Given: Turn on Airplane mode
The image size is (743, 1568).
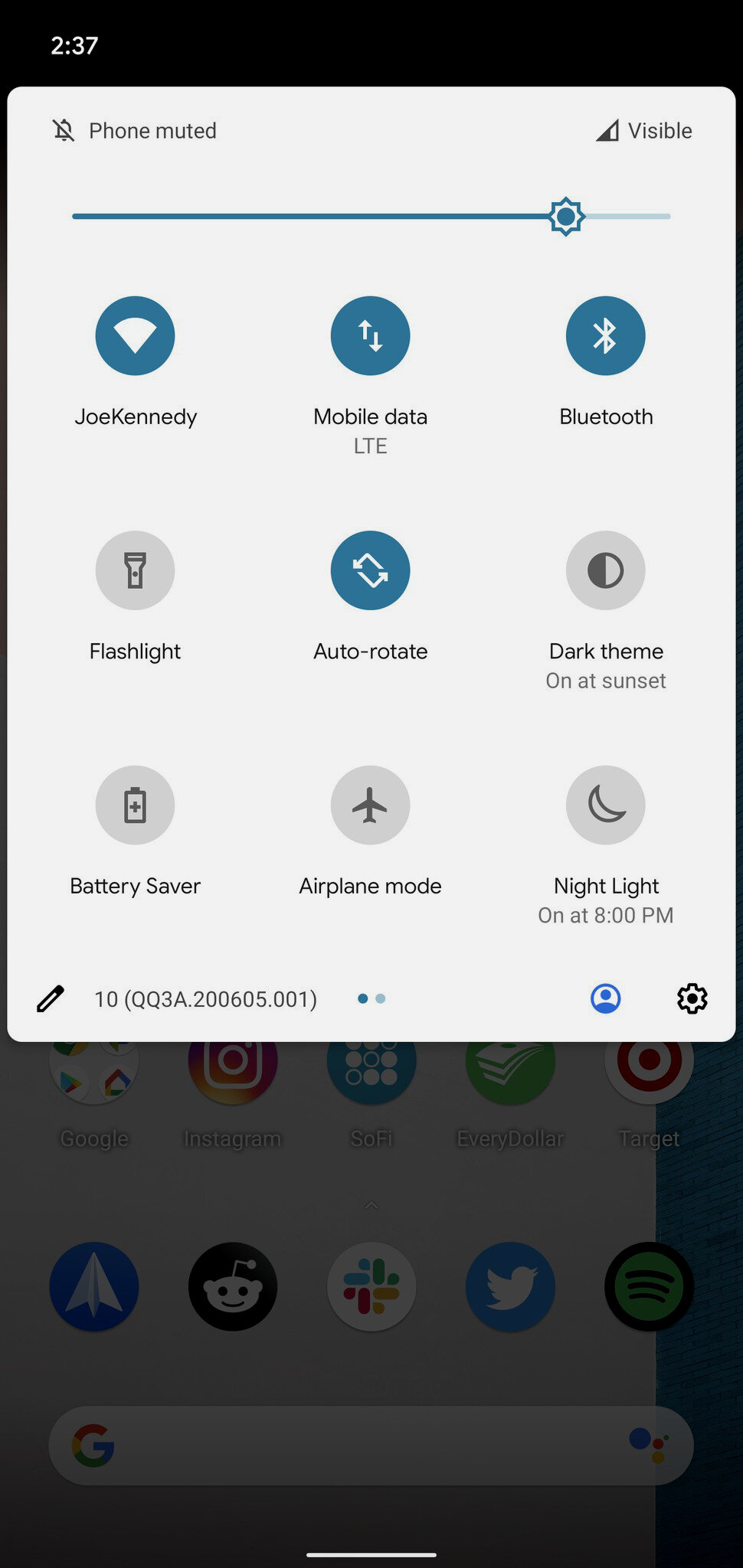Looking at the screenshot, I should (x=370, y=805).
